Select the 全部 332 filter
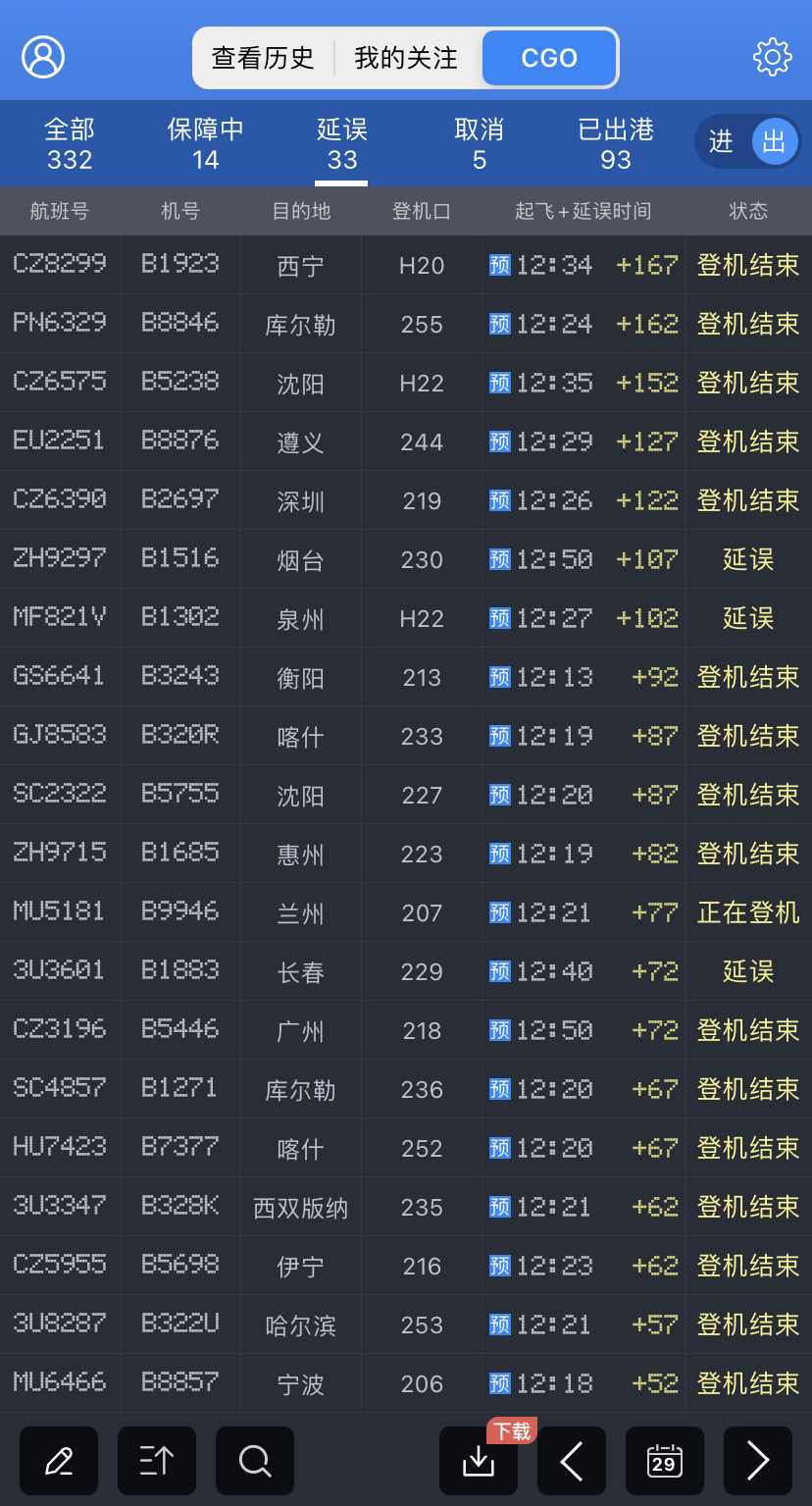812x1506 pixels. tap(67, 142)
